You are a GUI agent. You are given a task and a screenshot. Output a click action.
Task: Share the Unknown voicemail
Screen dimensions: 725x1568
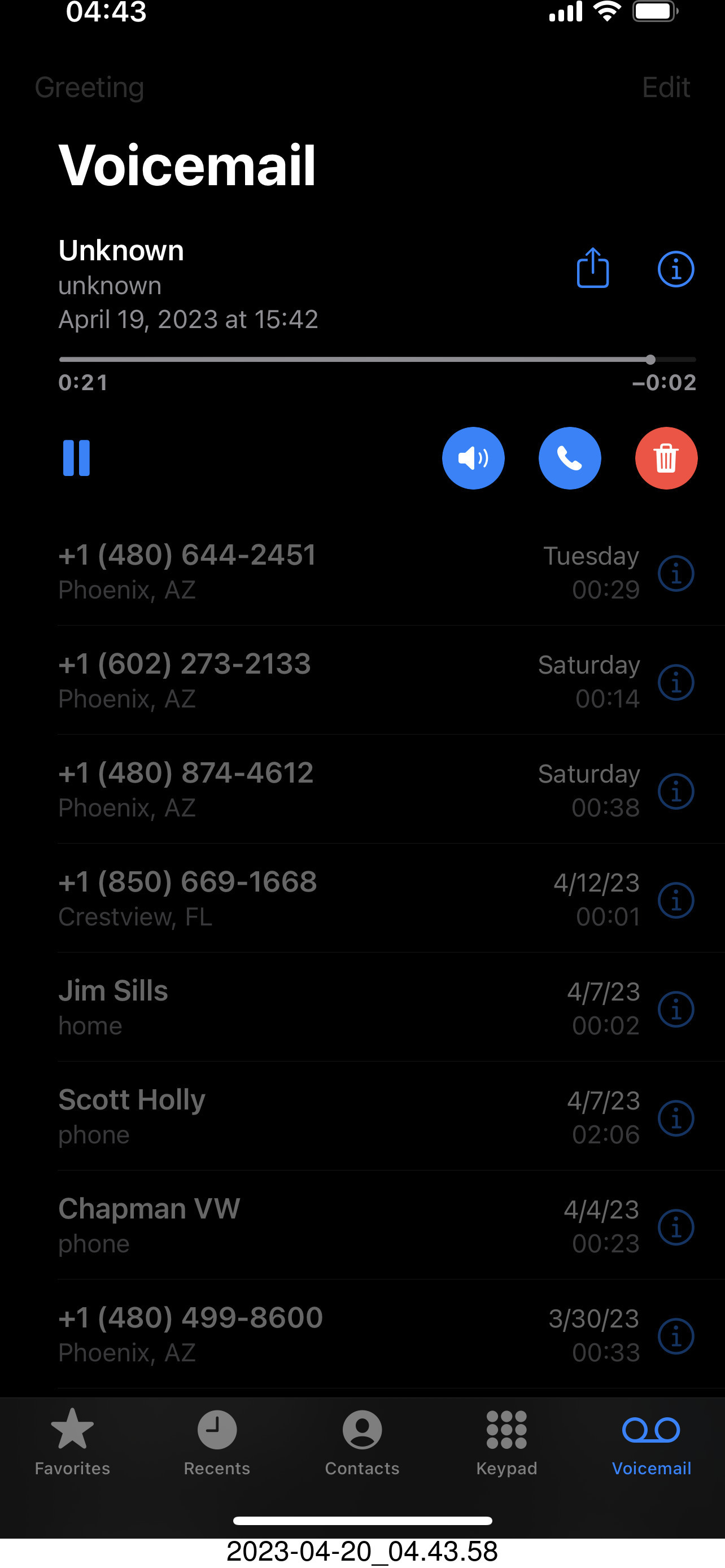point(592,268)
